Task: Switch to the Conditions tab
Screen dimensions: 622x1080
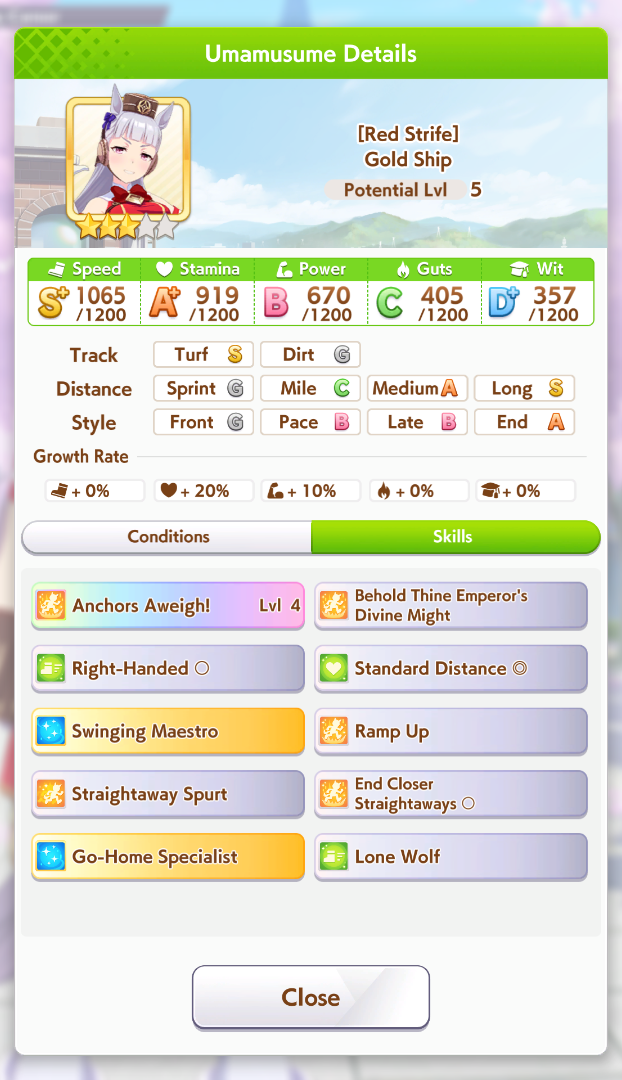Action: [167, 537]
